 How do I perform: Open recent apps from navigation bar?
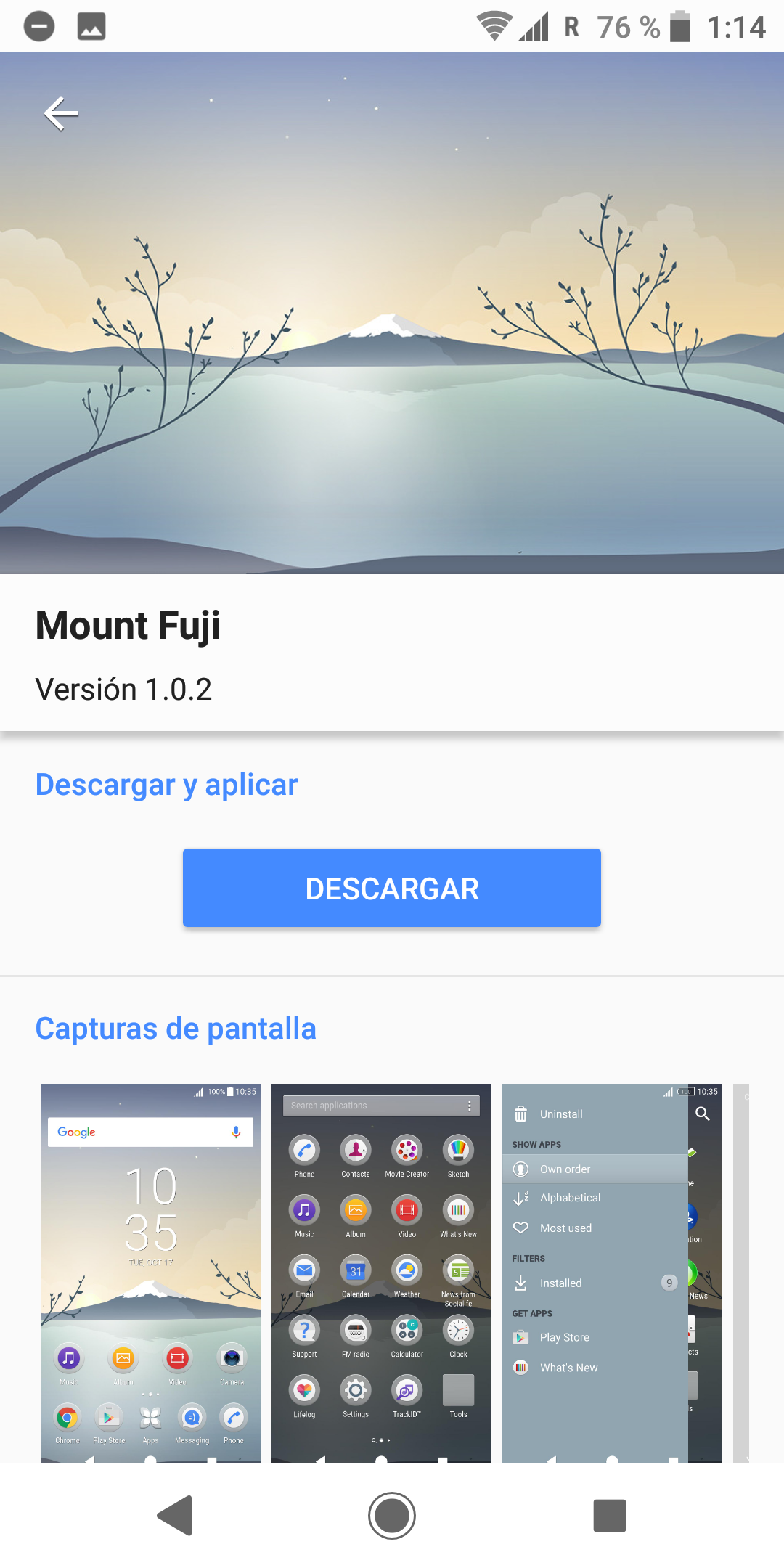click(x=610, y=1516)
